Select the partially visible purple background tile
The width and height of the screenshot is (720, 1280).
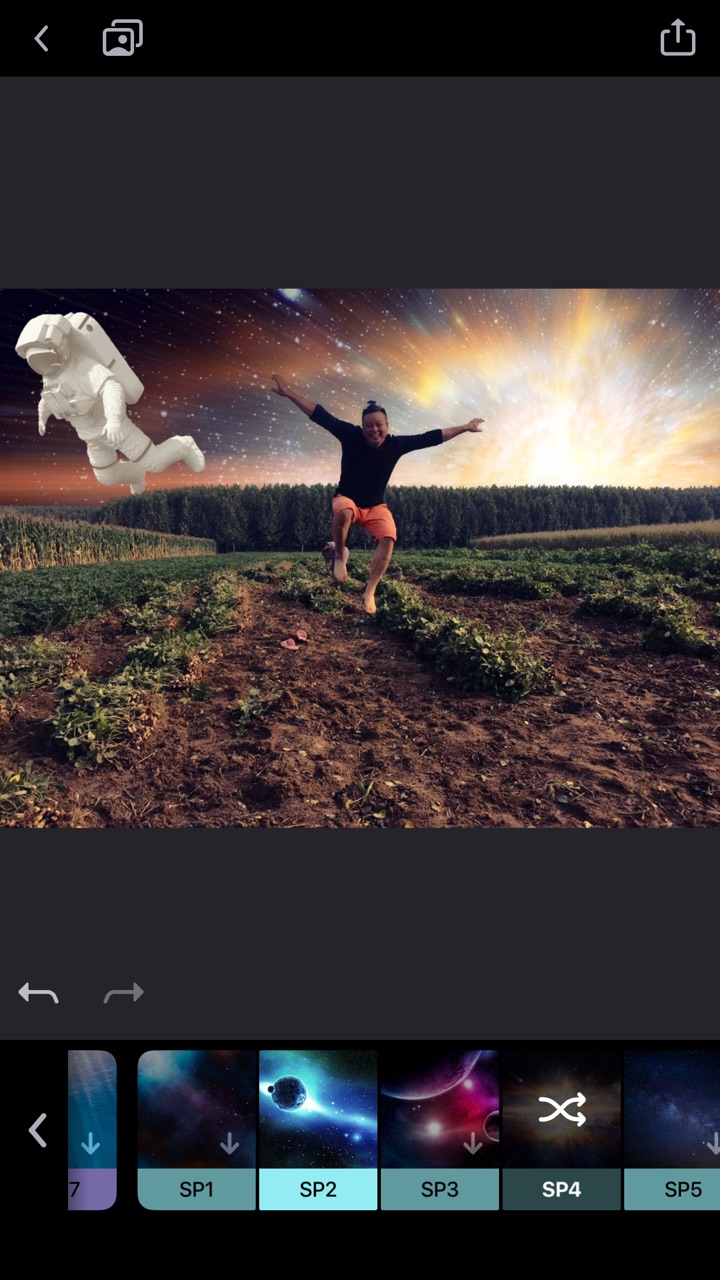92,1130
